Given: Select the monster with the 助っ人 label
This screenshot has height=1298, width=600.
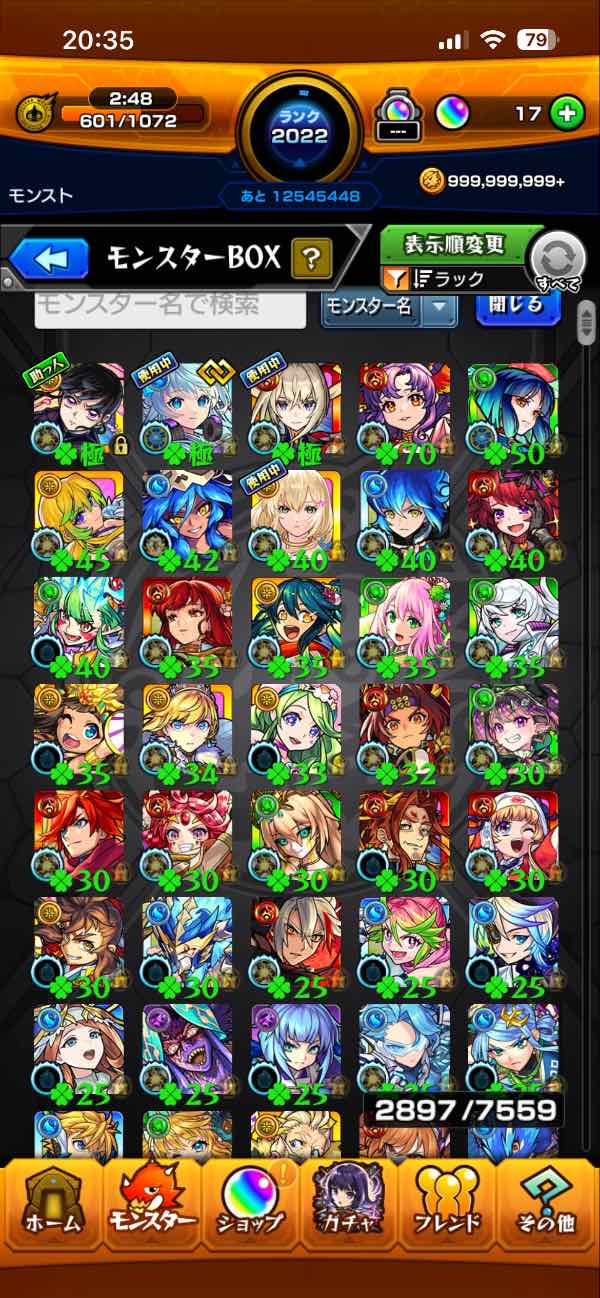Looking at the screenshot, I should (x=79, y=410).
